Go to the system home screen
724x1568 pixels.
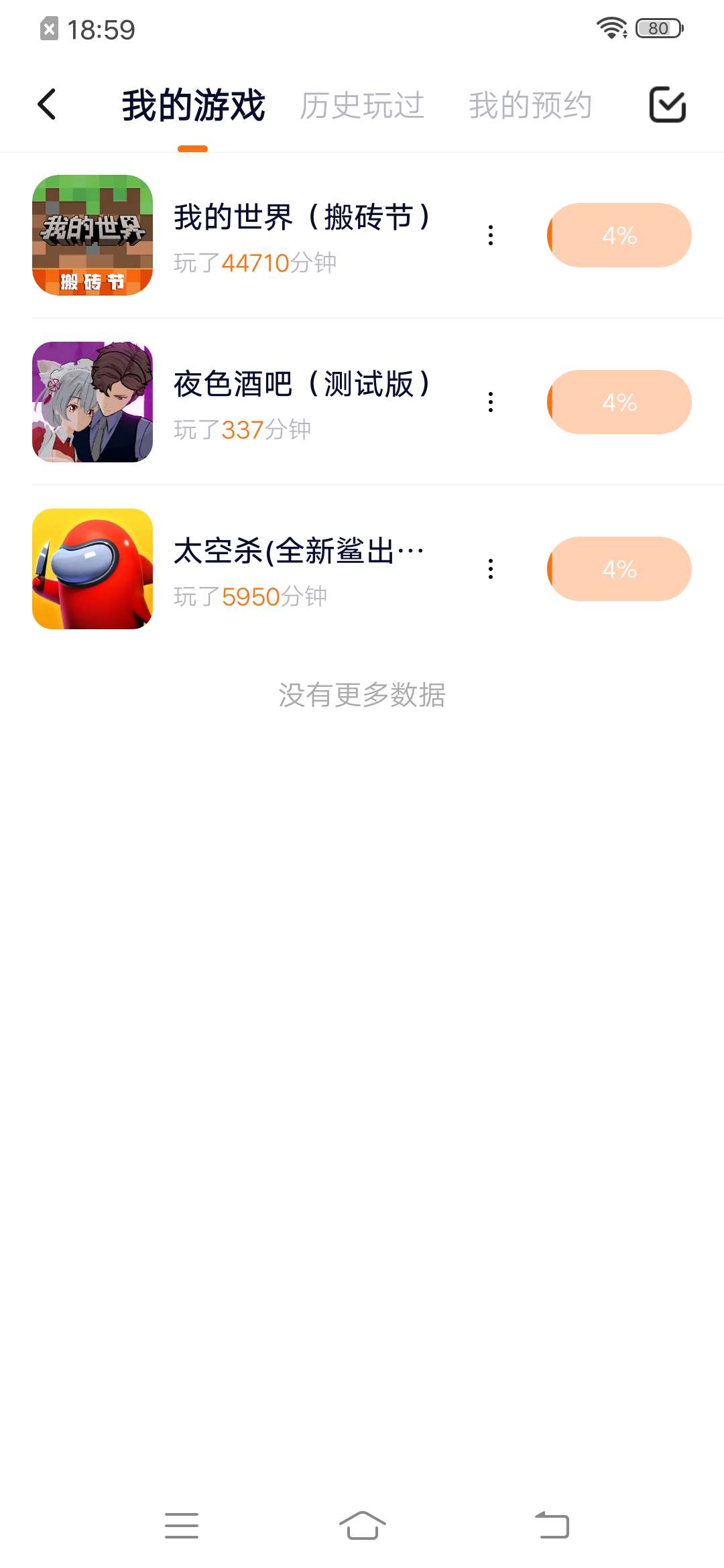tap(362, 1525)
